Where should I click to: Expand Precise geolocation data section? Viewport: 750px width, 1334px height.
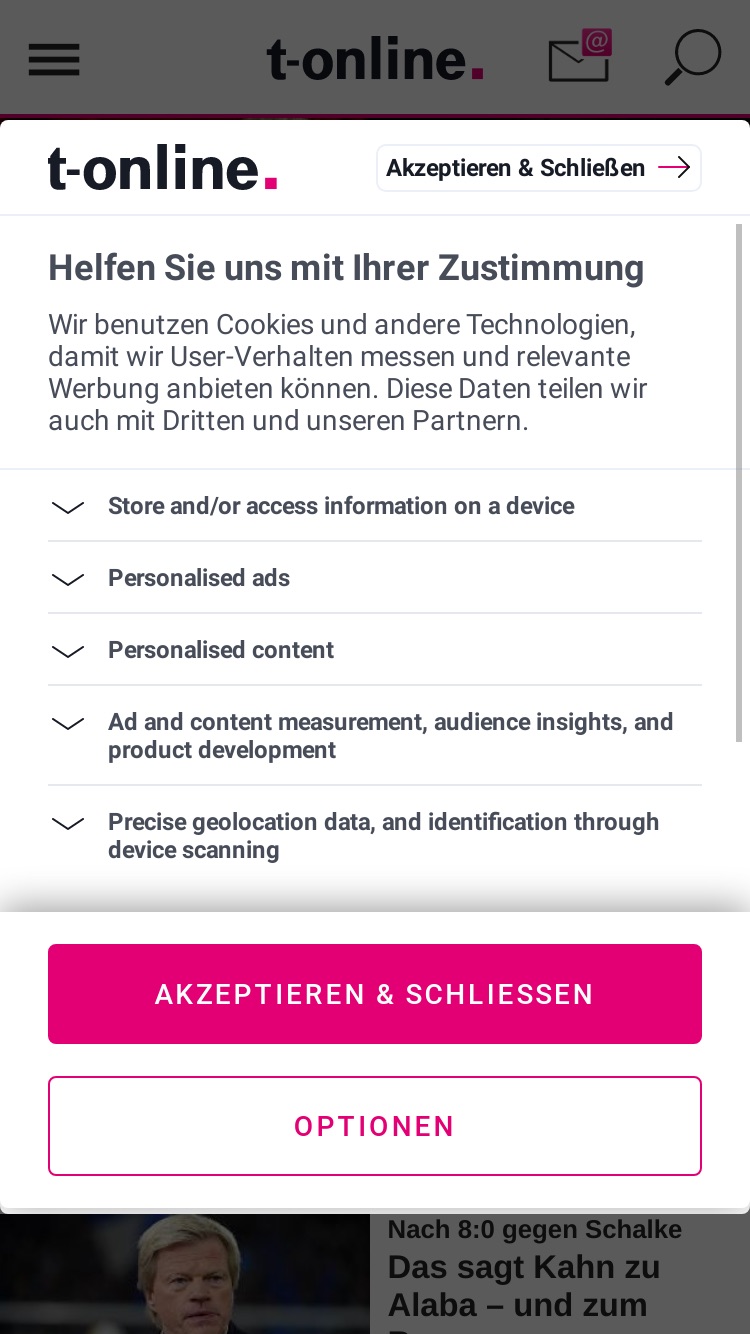(x=375, y=836)
